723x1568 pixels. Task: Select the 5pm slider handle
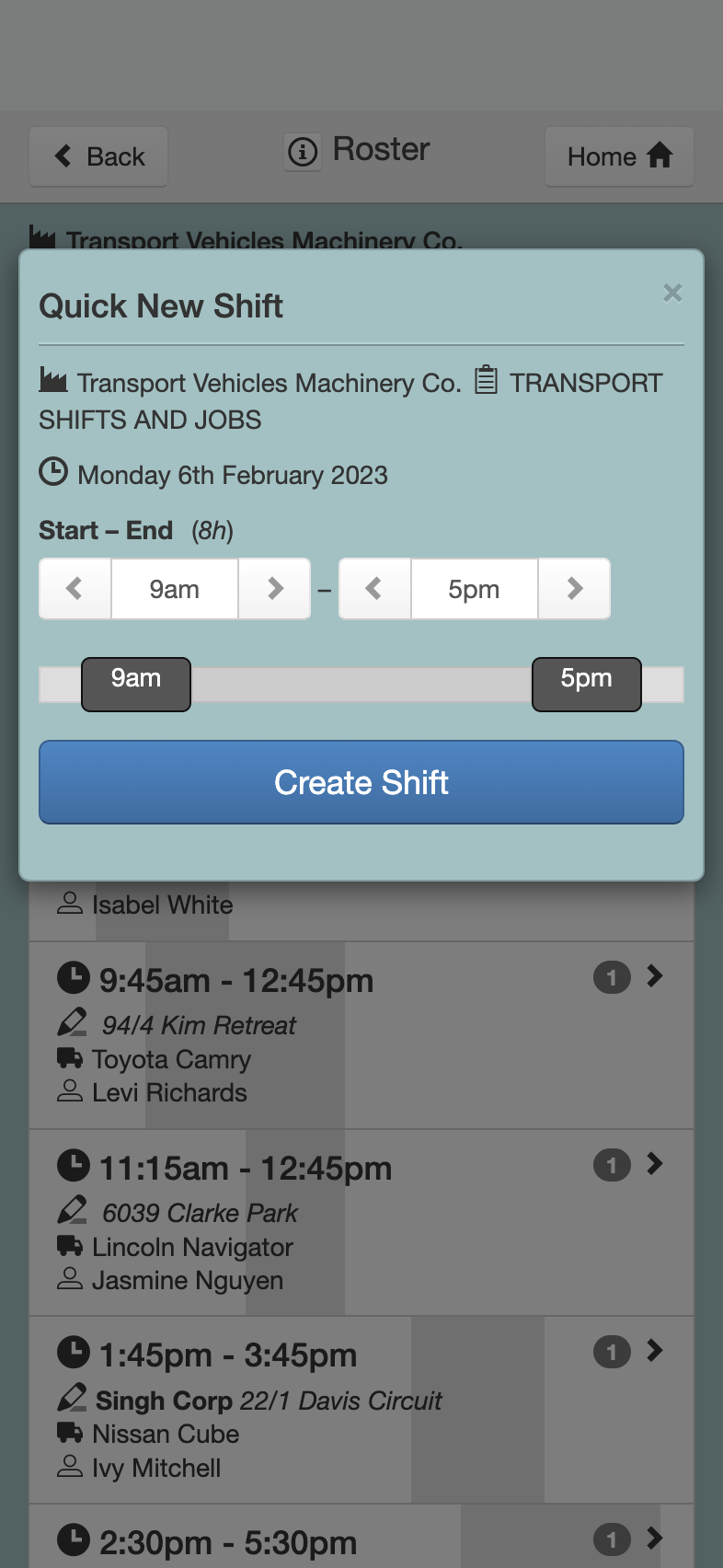pos(587,685)
